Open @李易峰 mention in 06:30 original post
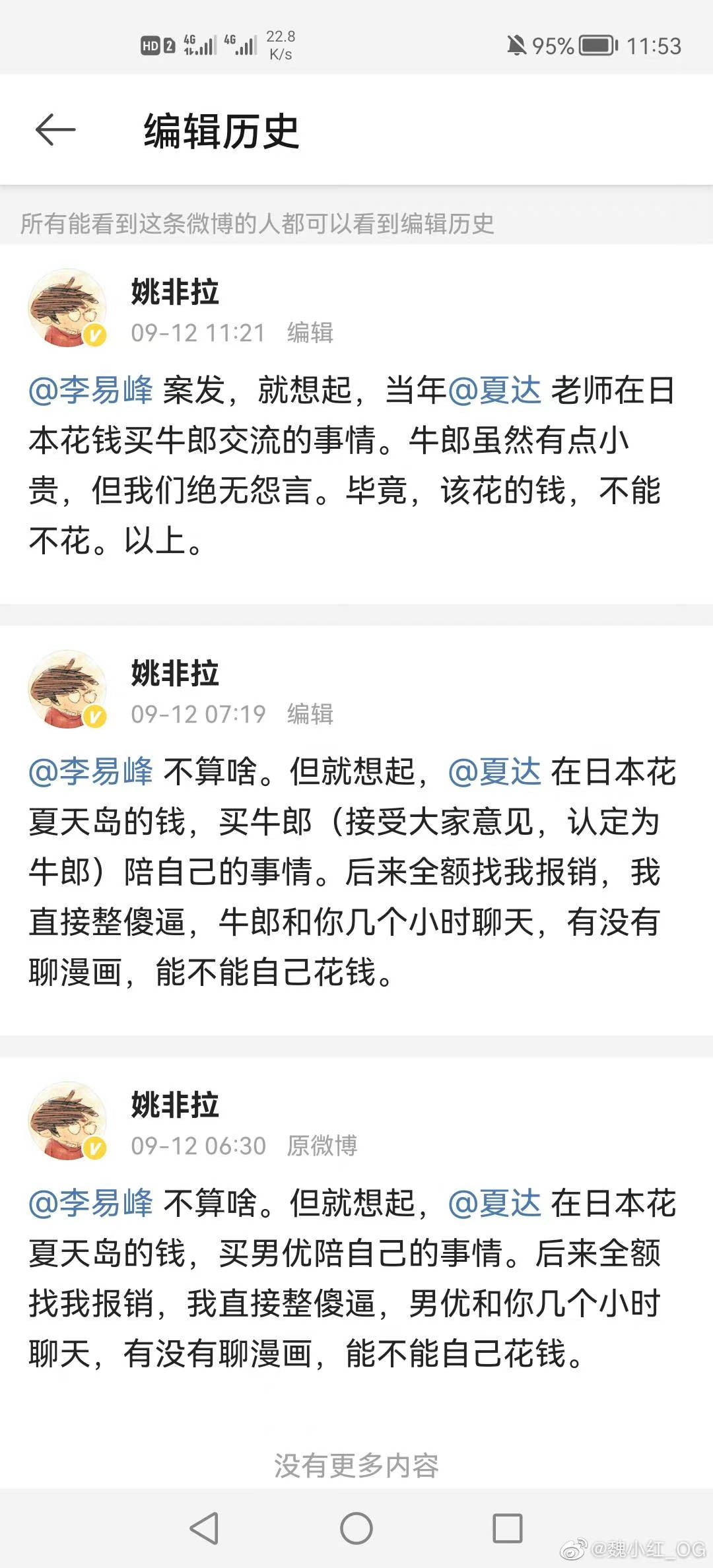This screenshot has height=1568, width=713. tap(90, 1203)
